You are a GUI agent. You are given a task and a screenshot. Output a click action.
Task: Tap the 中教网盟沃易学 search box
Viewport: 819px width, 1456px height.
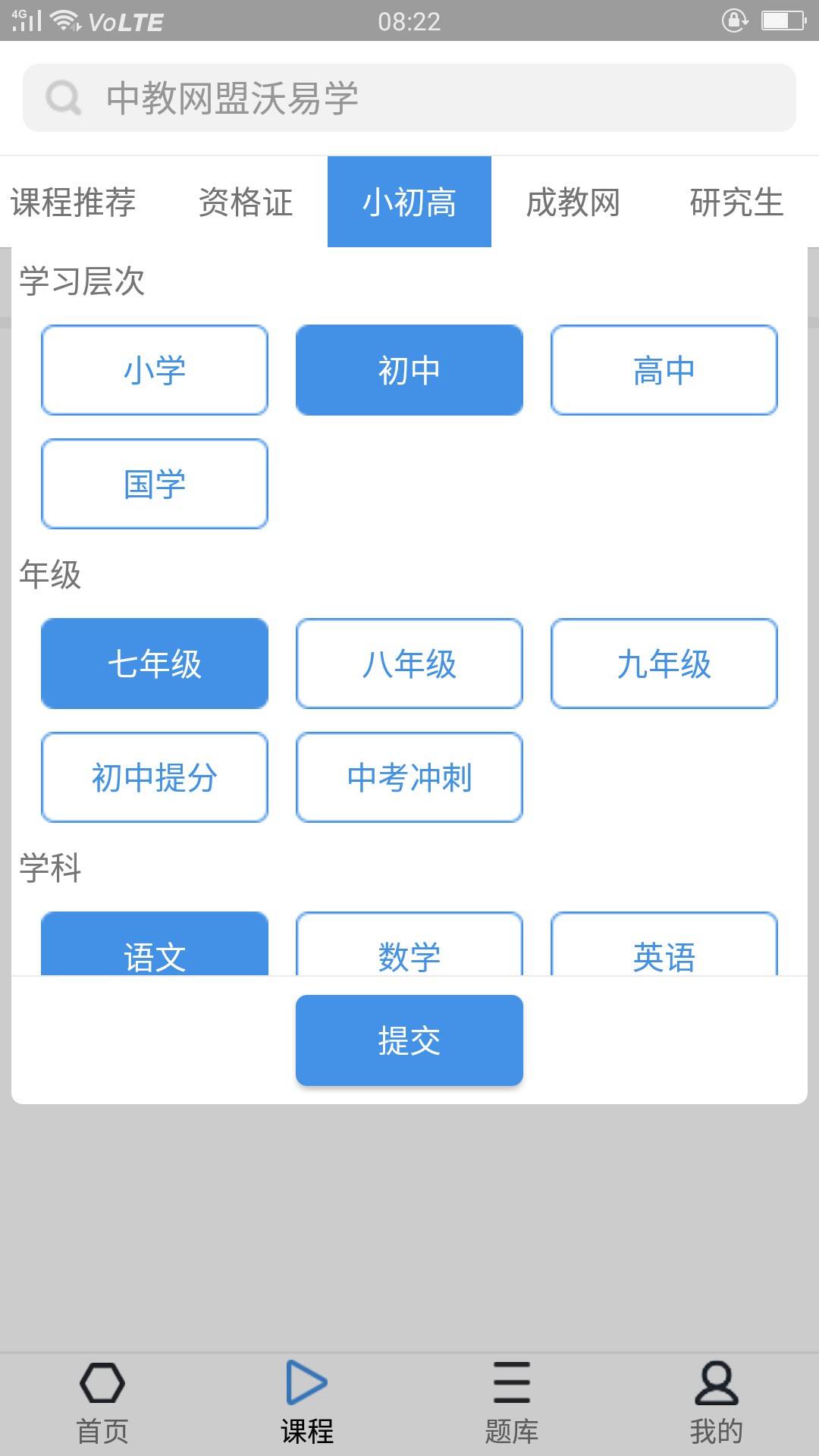coord(409,98)
